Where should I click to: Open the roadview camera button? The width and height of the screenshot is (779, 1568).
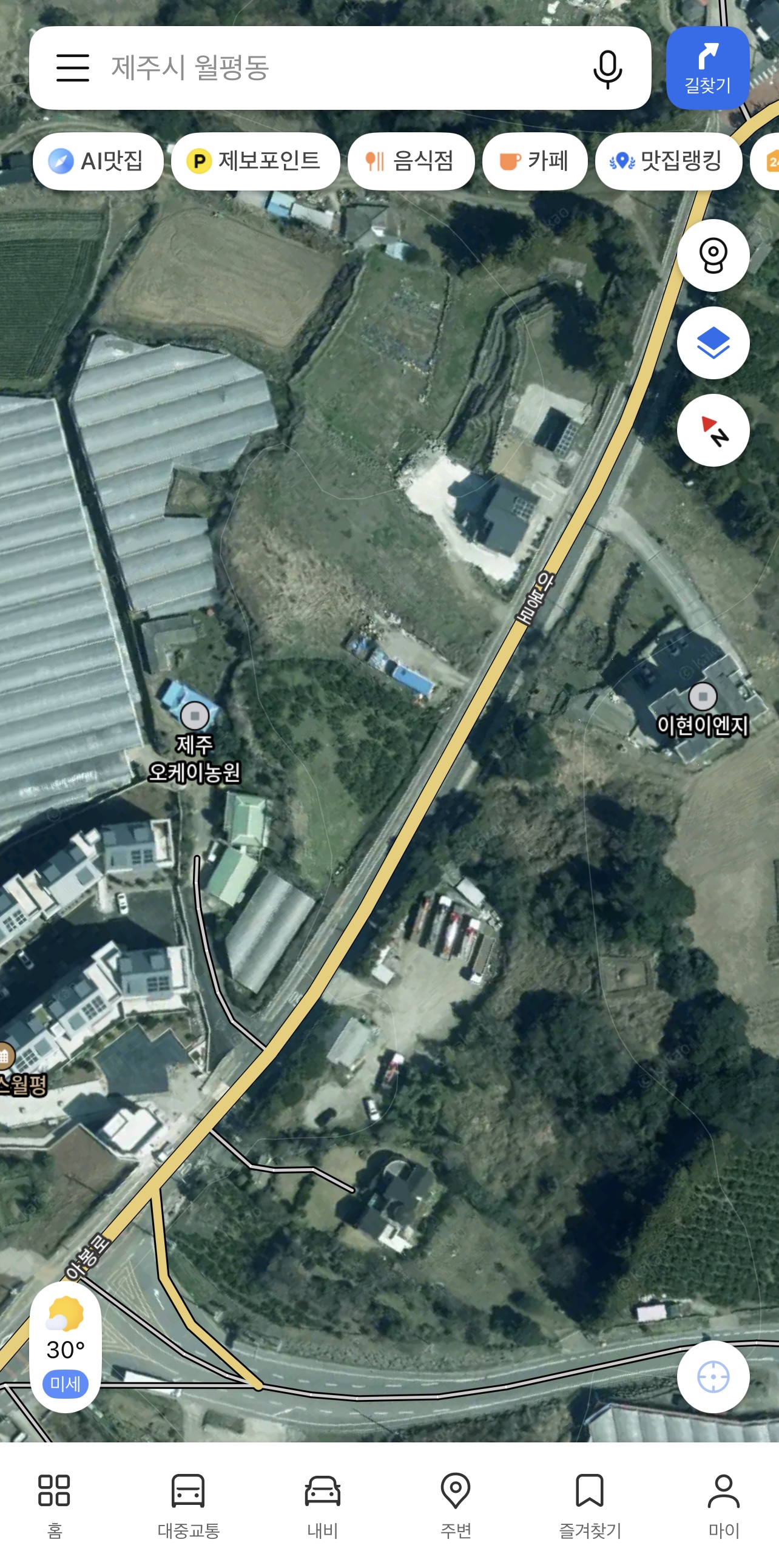pyautogui.click(x=713, y=255)
